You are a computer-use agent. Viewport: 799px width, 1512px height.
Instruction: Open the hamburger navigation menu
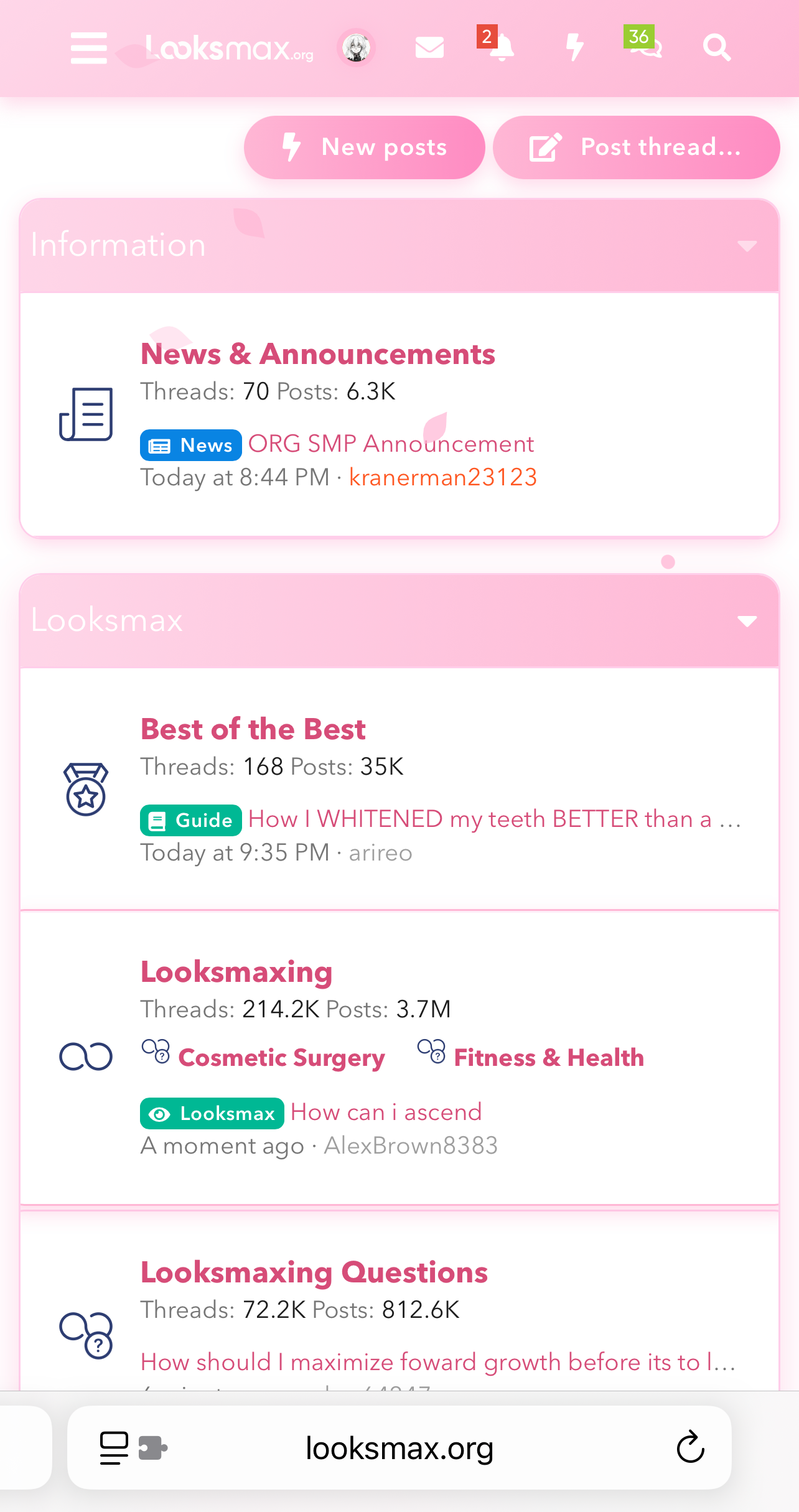pyautogui.click(x=88, y=48)
